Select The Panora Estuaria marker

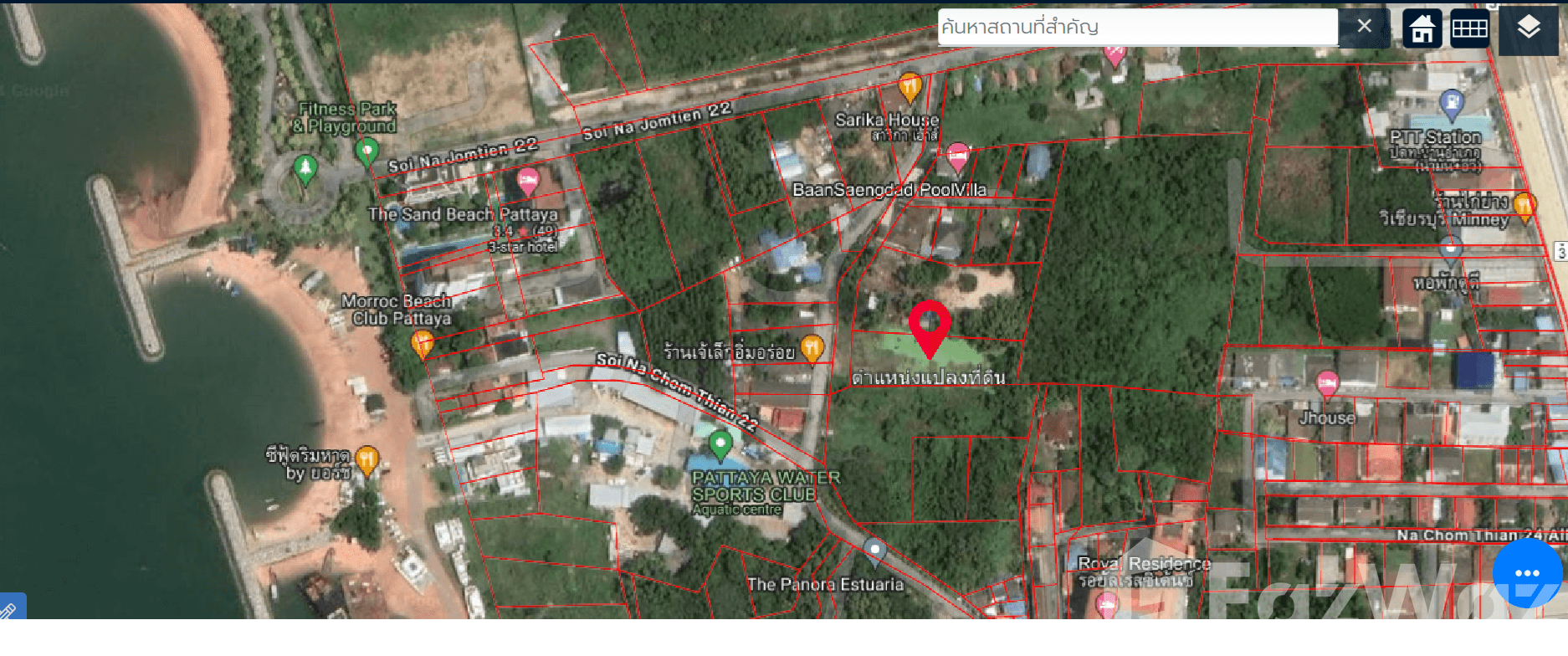[x=874, y=550]
